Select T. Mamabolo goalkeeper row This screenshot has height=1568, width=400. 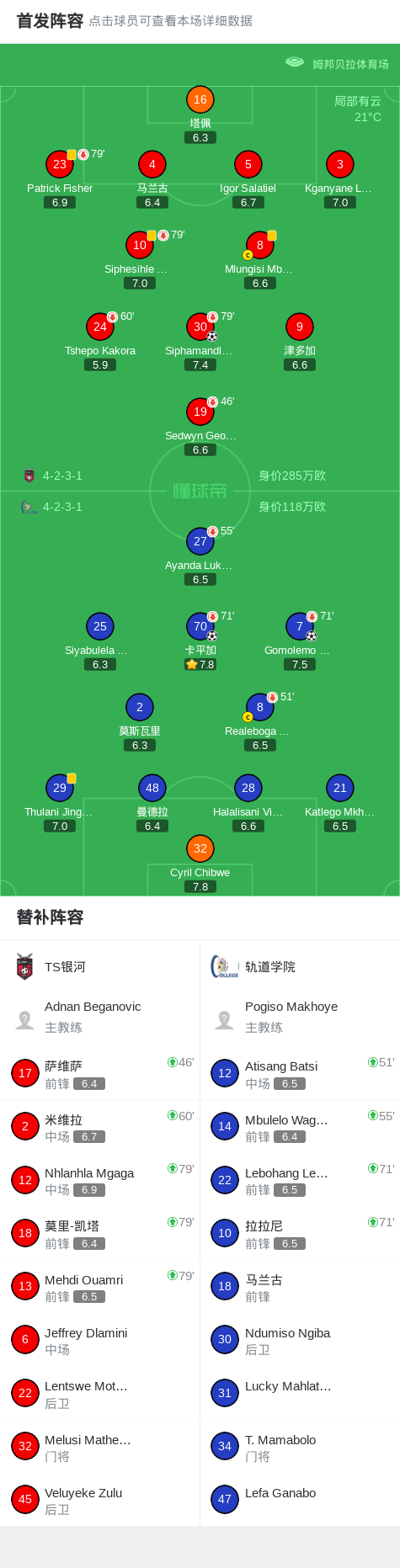[300, 1446]
